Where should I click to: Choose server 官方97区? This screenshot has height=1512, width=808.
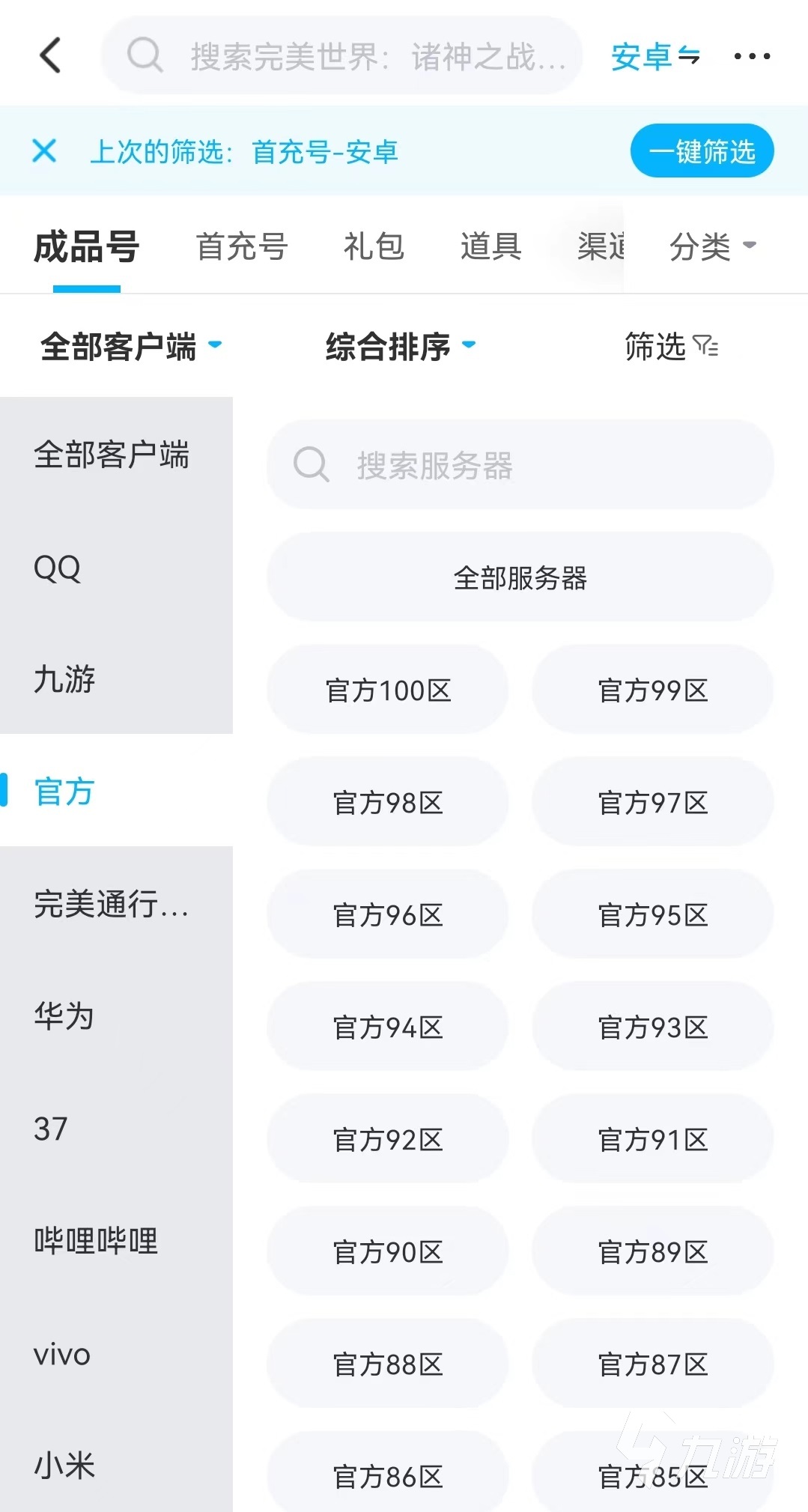(x=652, y=802)
